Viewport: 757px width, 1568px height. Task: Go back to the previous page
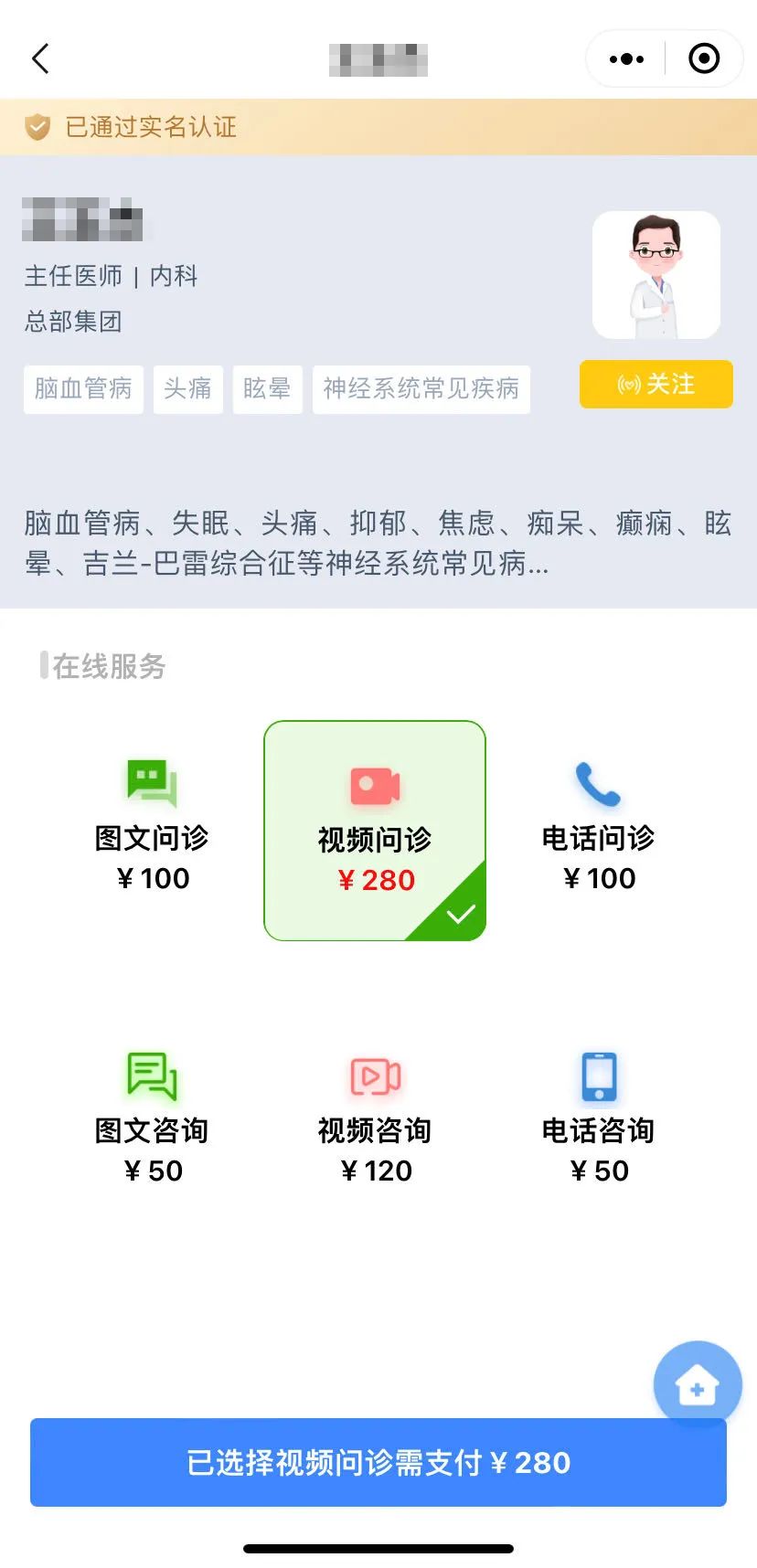click(x=40, y=59)
